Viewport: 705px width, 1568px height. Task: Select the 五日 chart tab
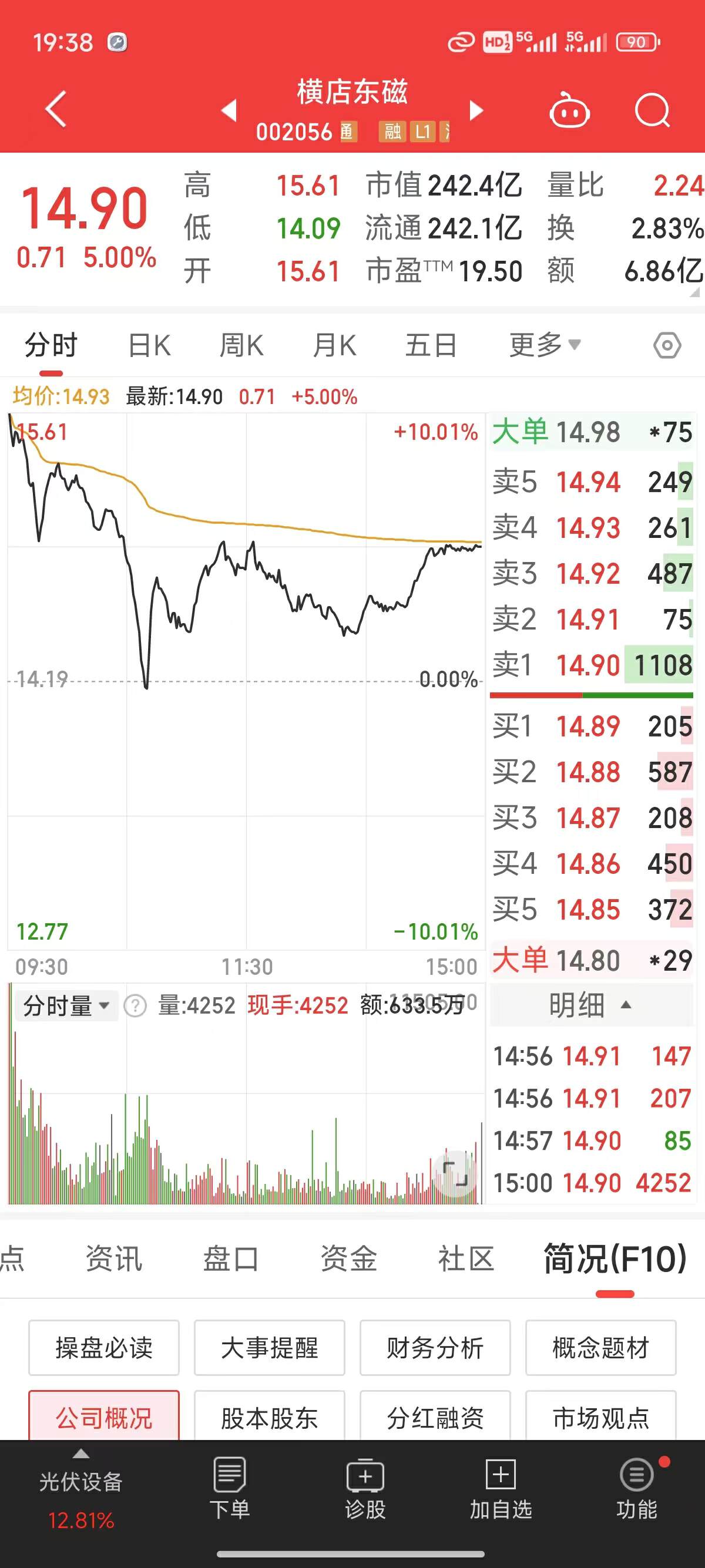point(431,346)
